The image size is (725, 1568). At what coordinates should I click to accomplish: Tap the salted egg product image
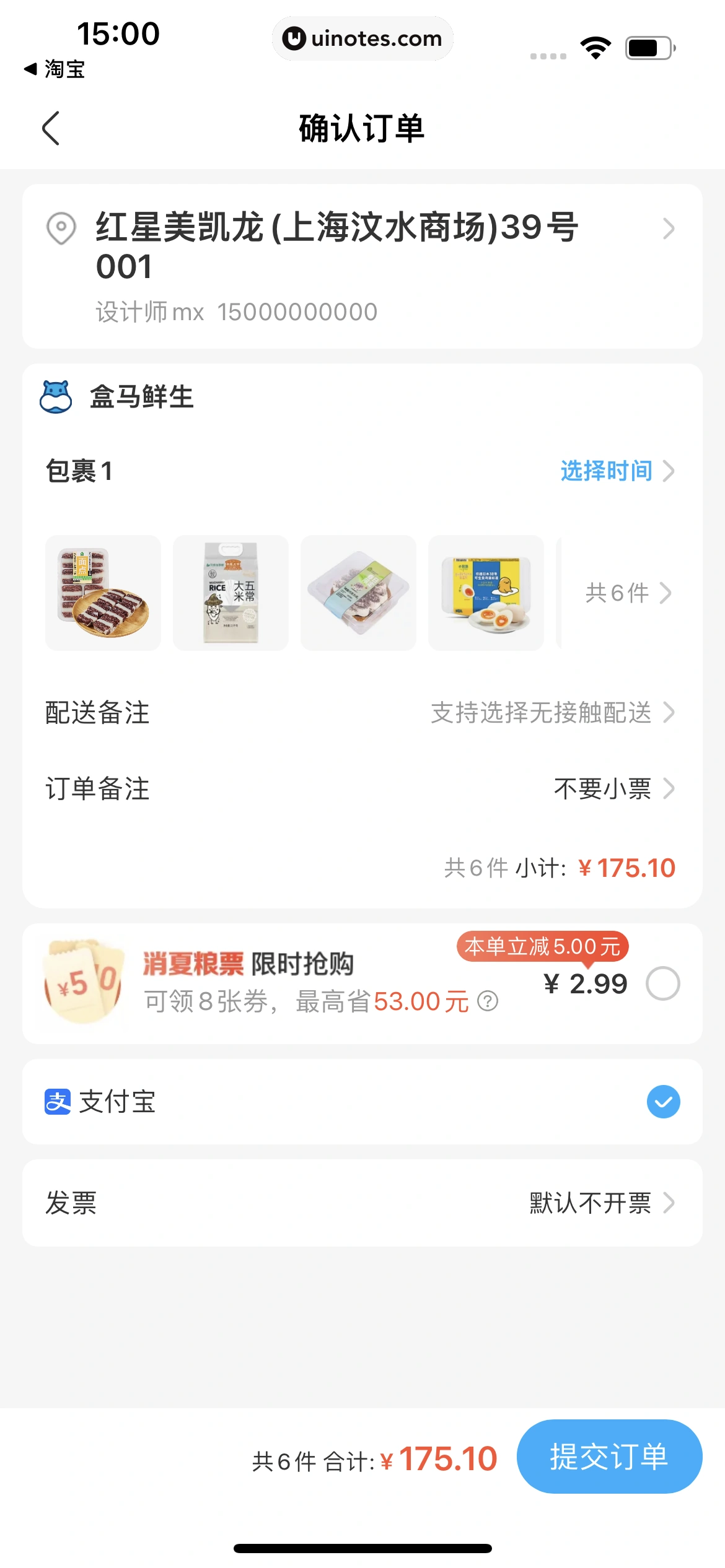[485, 593]
